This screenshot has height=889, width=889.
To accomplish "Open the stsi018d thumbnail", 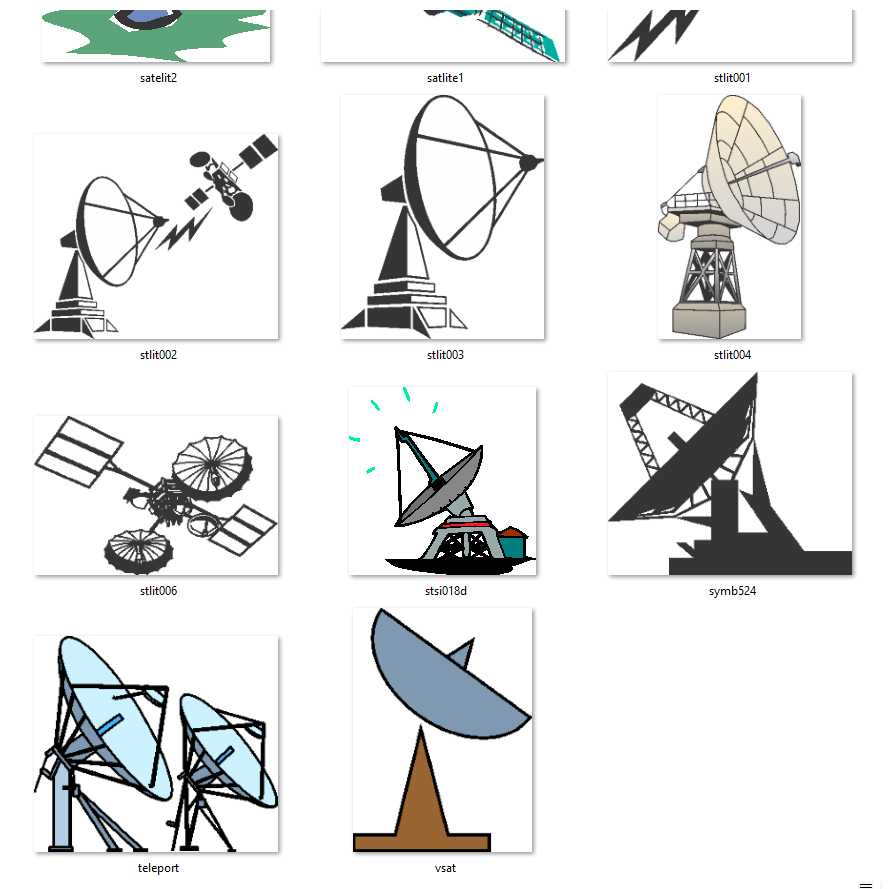I will click(443, 481).
